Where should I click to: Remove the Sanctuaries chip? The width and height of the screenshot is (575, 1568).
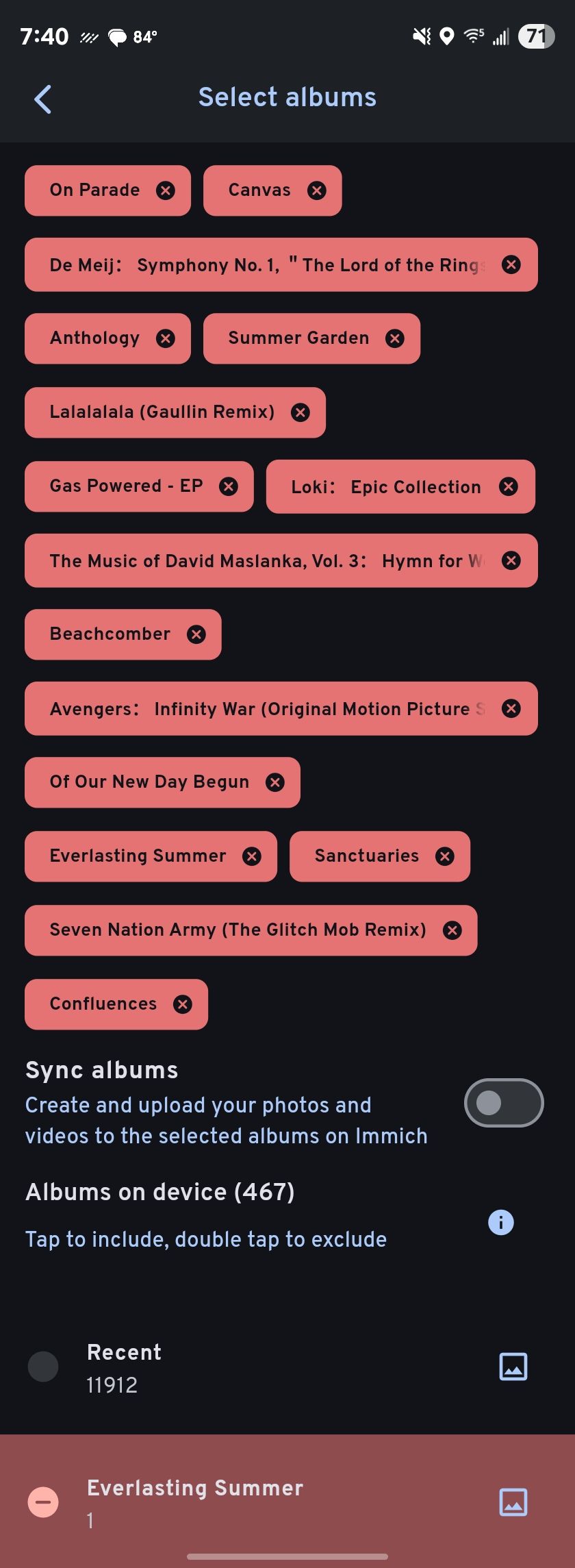445,856
